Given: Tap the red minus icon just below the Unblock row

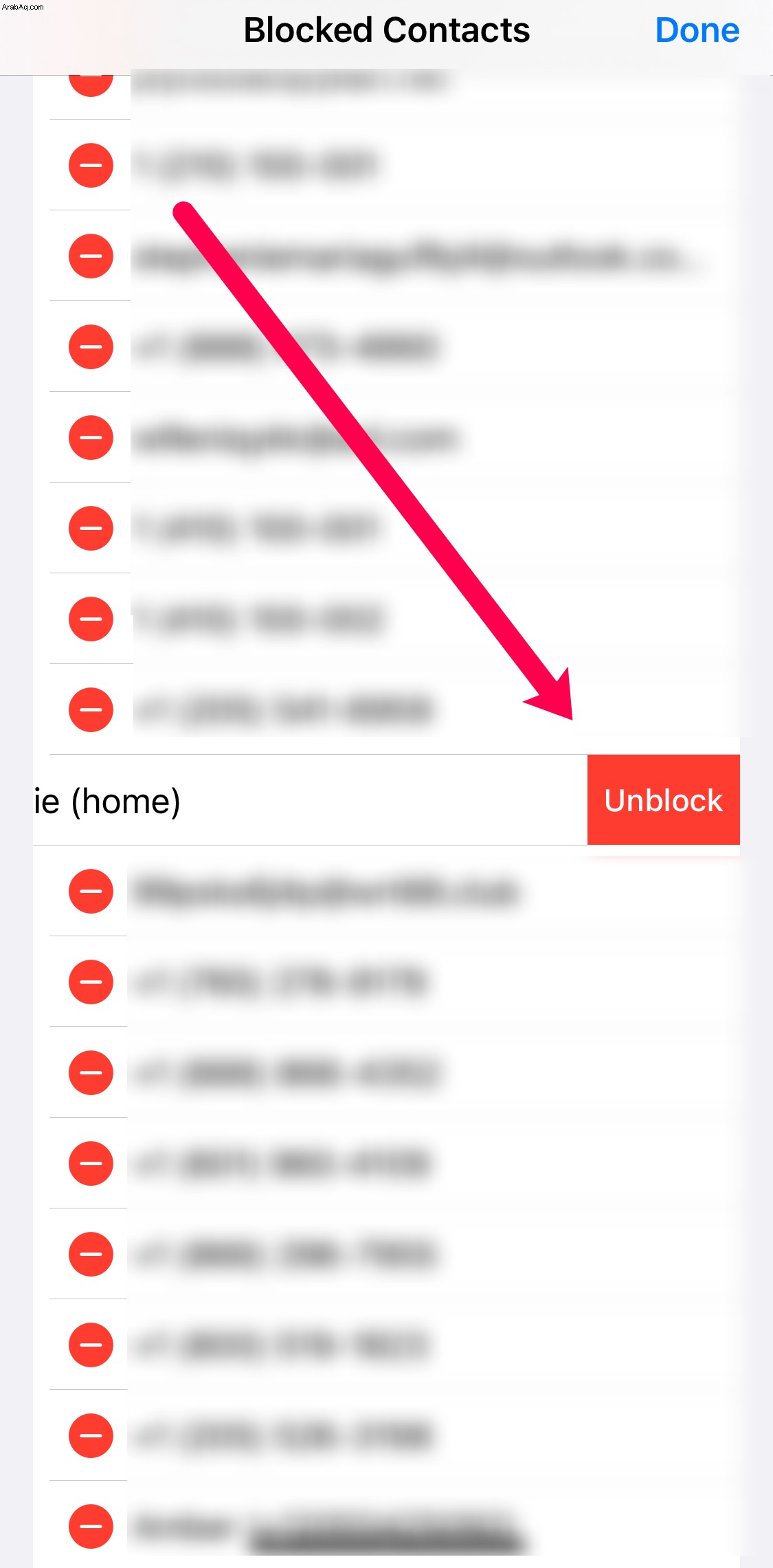Looking at the screenshot, I should 91,891.
